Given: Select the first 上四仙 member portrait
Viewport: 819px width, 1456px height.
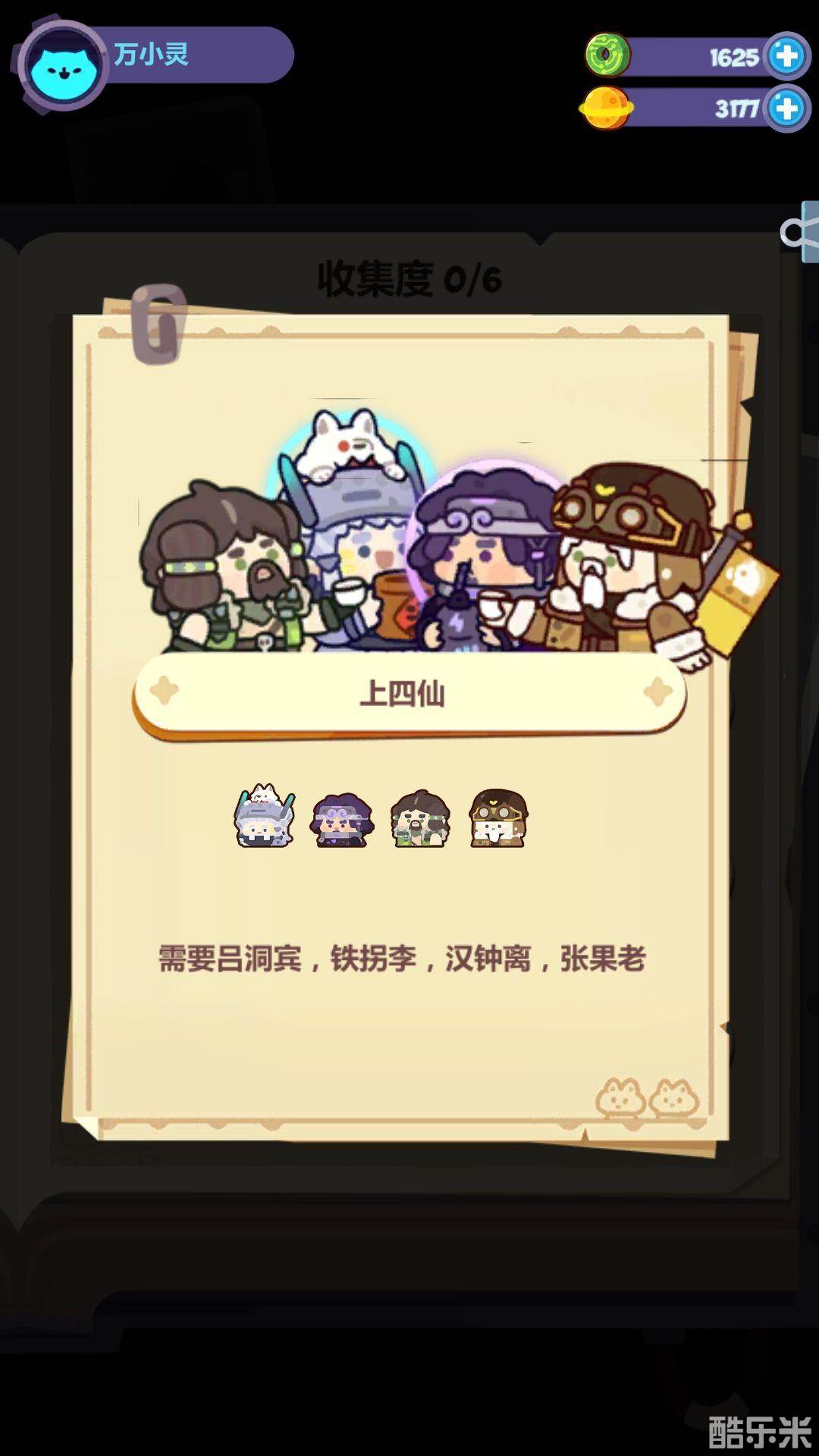Looking at the screenshot, I should 264,817.
